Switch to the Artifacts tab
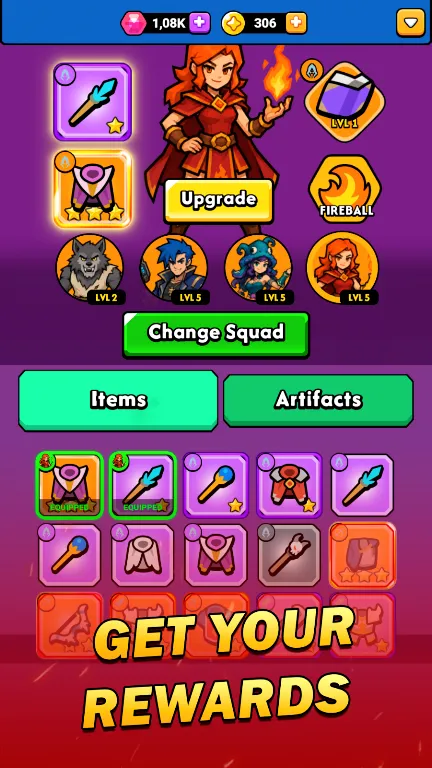Screen dimensions: 432x768 [x=318, y=400]
